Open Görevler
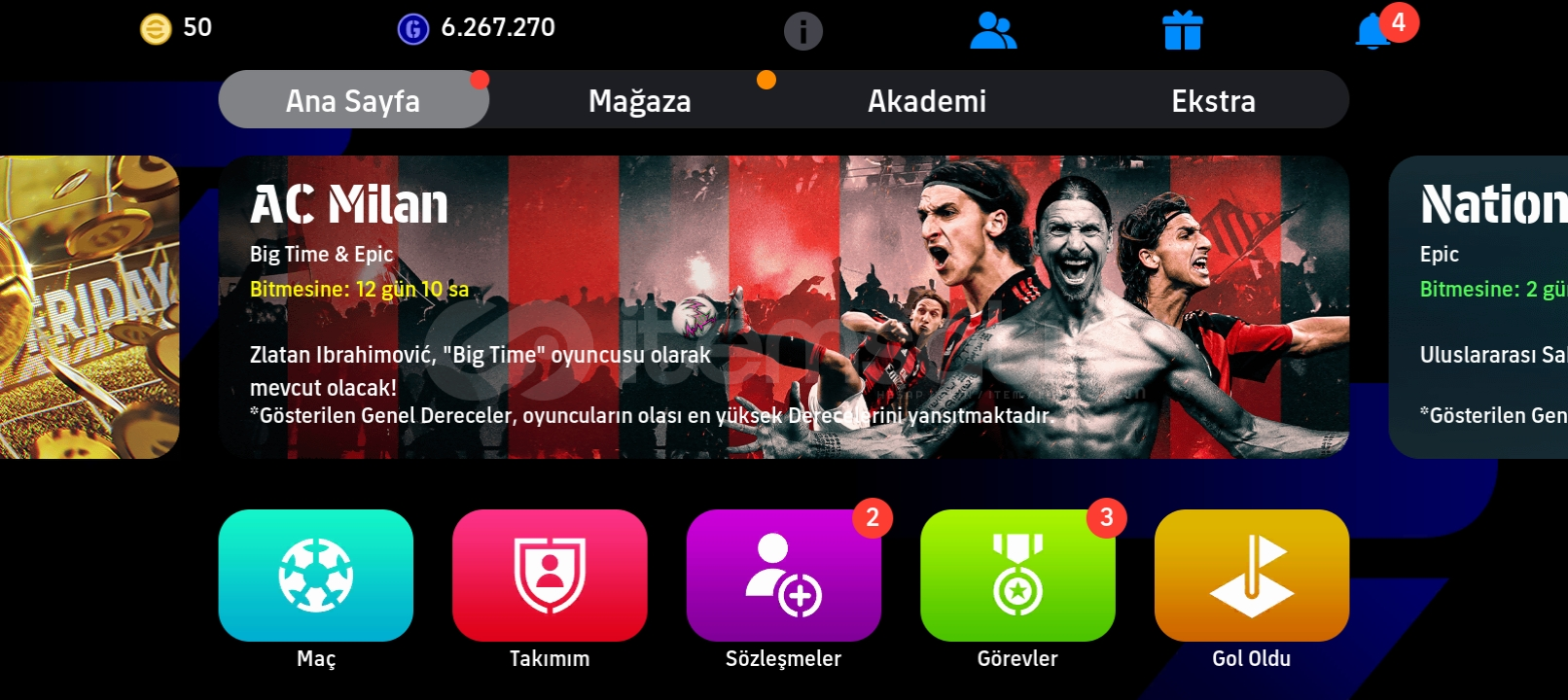Screen dimensions: 1568x700 click(1017, 576)
